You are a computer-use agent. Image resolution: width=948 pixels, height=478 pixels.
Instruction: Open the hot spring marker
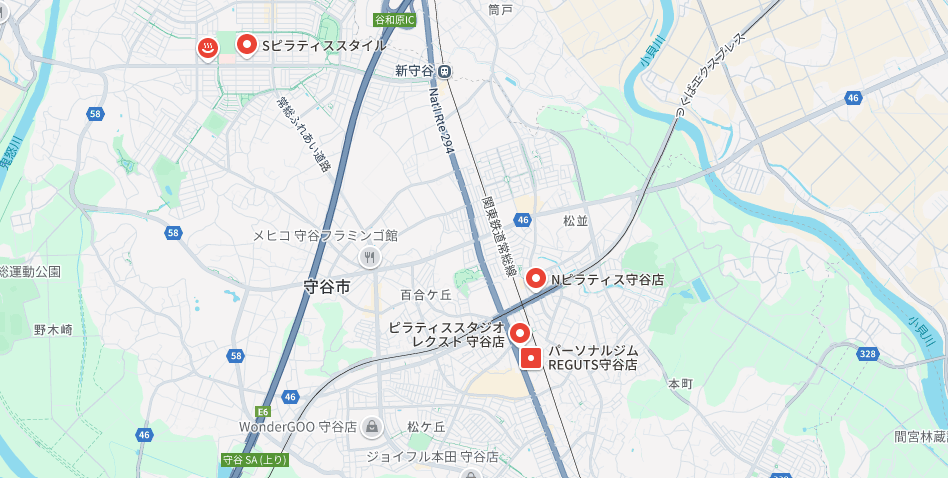tap(208, 48)
